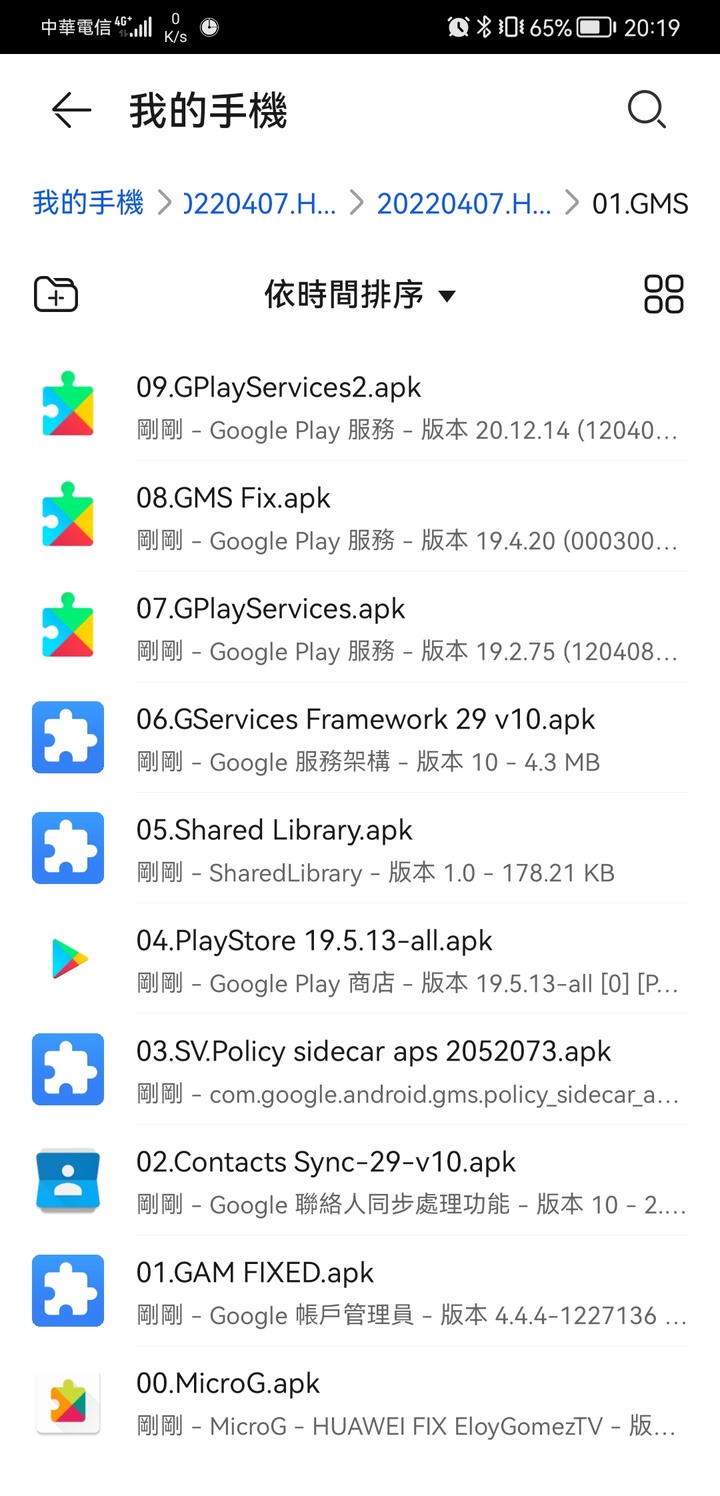The image size is (720, 1496).
Task: Open 04.PlayStore 19.5.13-all.apk
Action: click(x=360, y=960)
